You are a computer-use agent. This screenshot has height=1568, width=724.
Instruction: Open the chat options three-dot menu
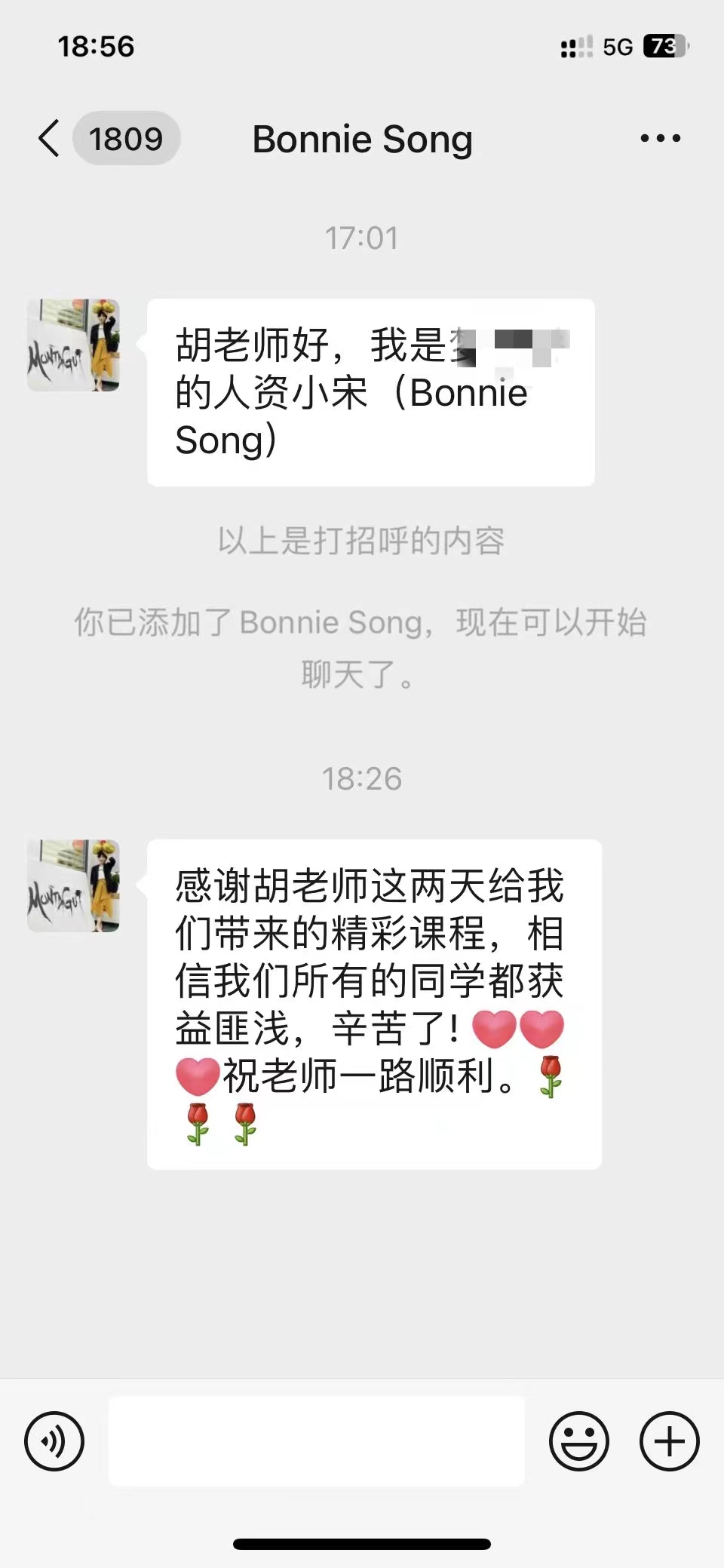pos(660,139)
